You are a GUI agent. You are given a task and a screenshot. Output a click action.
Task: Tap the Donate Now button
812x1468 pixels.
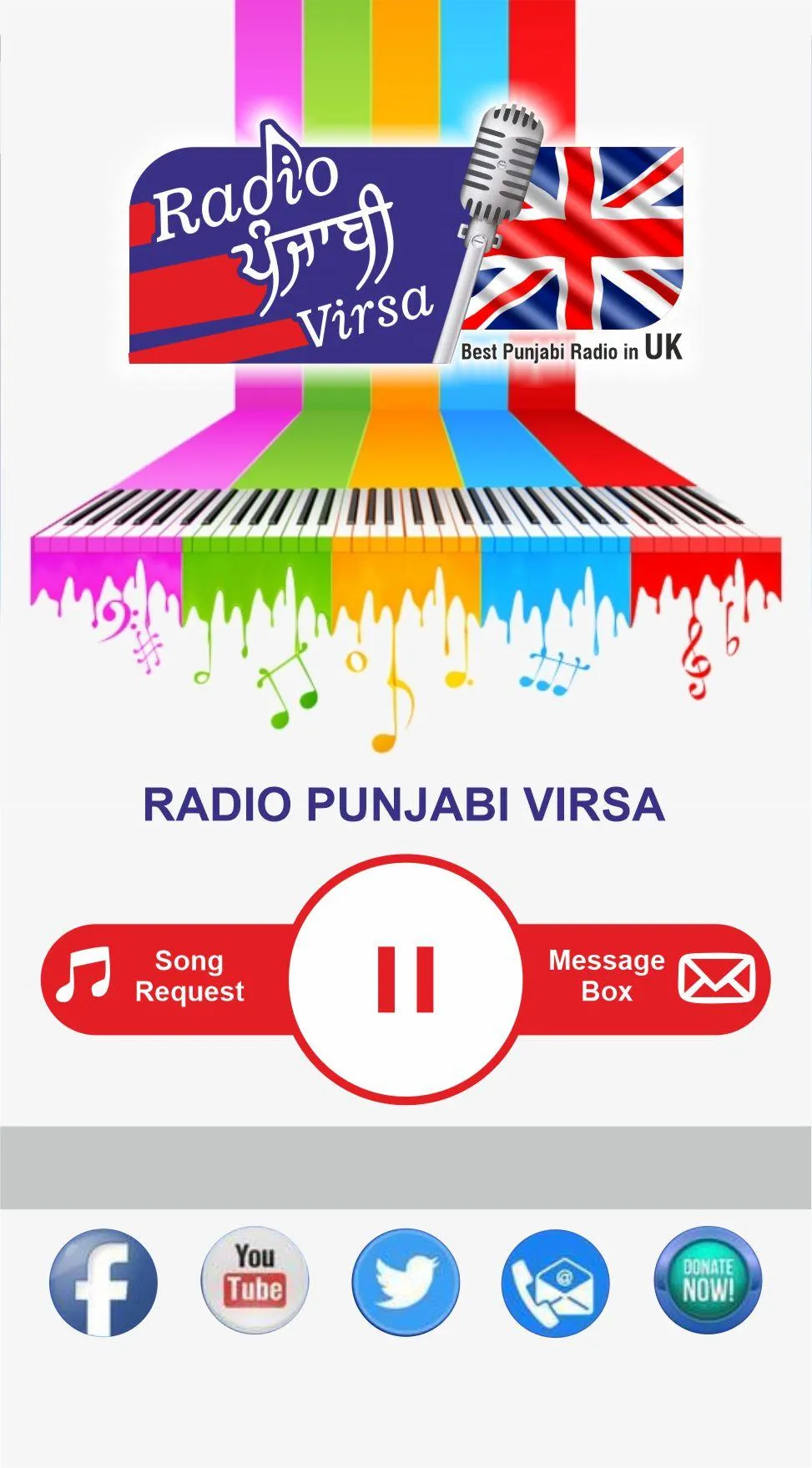[x=708, y=1281]
